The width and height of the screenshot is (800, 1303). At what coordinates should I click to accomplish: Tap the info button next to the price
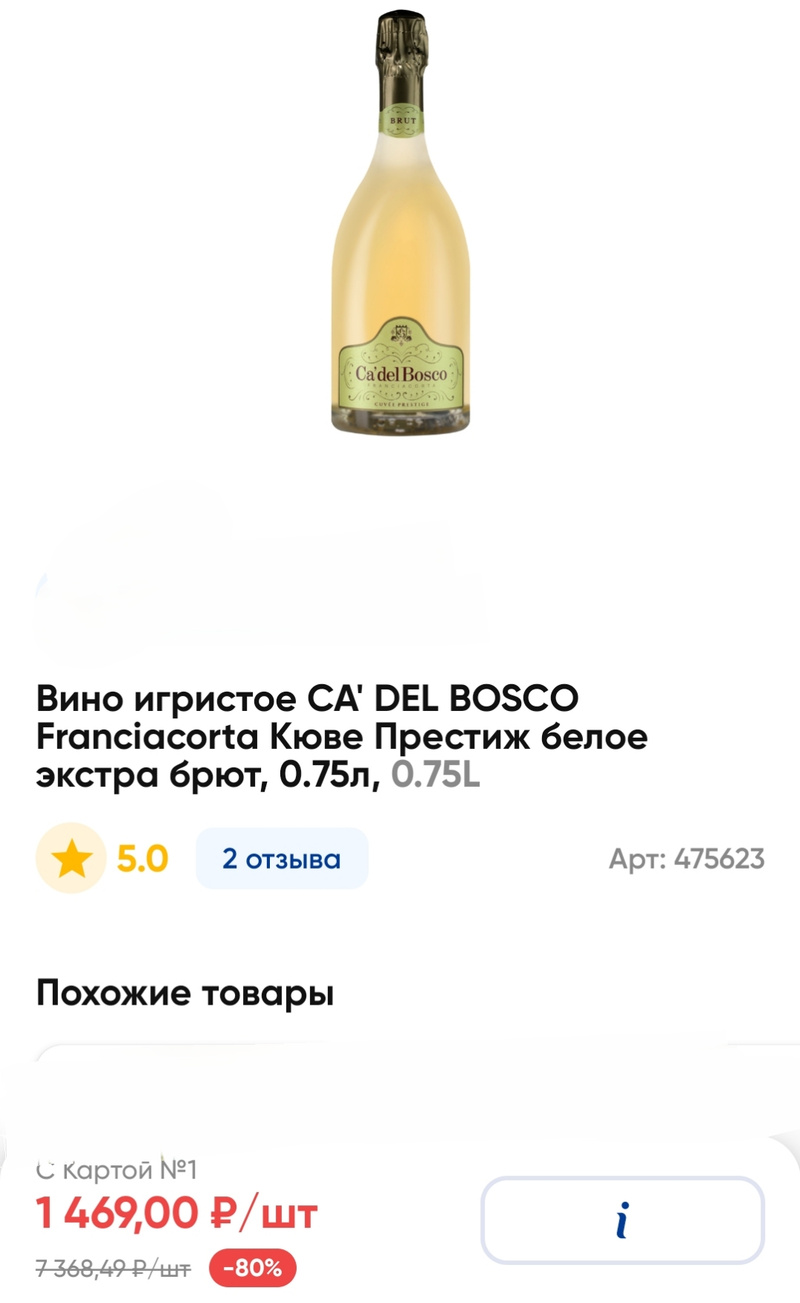[622, 1220]
